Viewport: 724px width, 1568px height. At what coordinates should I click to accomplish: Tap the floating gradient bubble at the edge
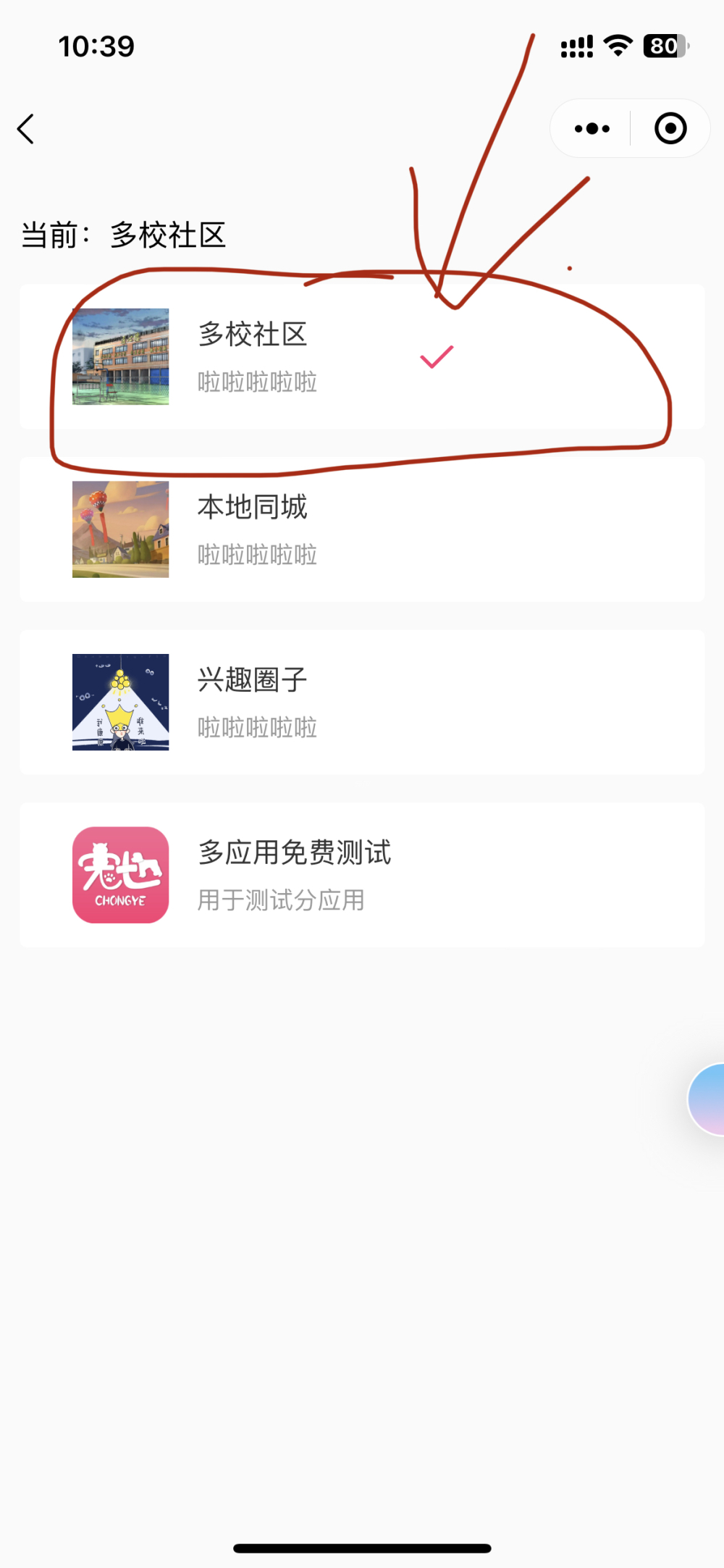708,1099
